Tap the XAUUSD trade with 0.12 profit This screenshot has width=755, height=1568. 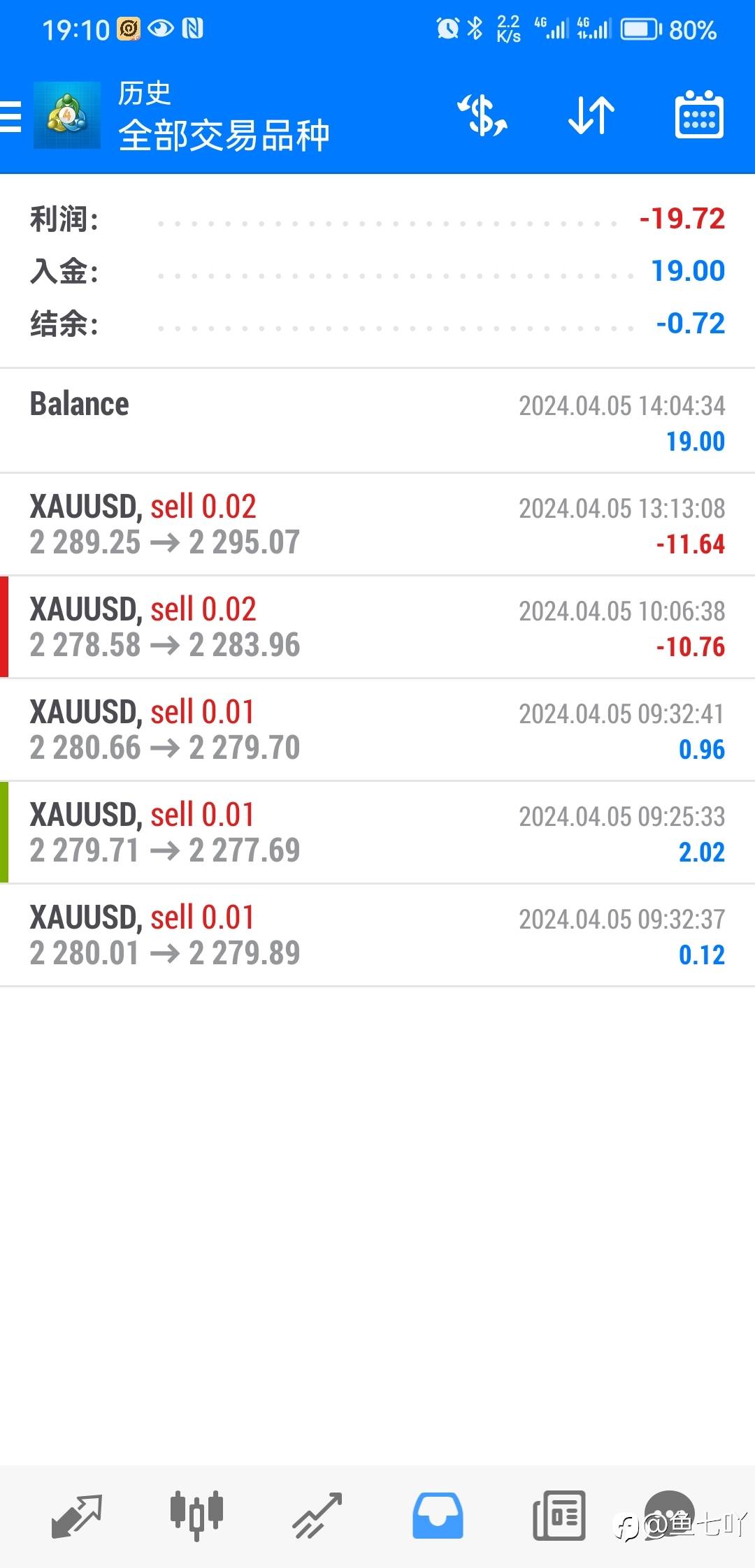[377, 935]
